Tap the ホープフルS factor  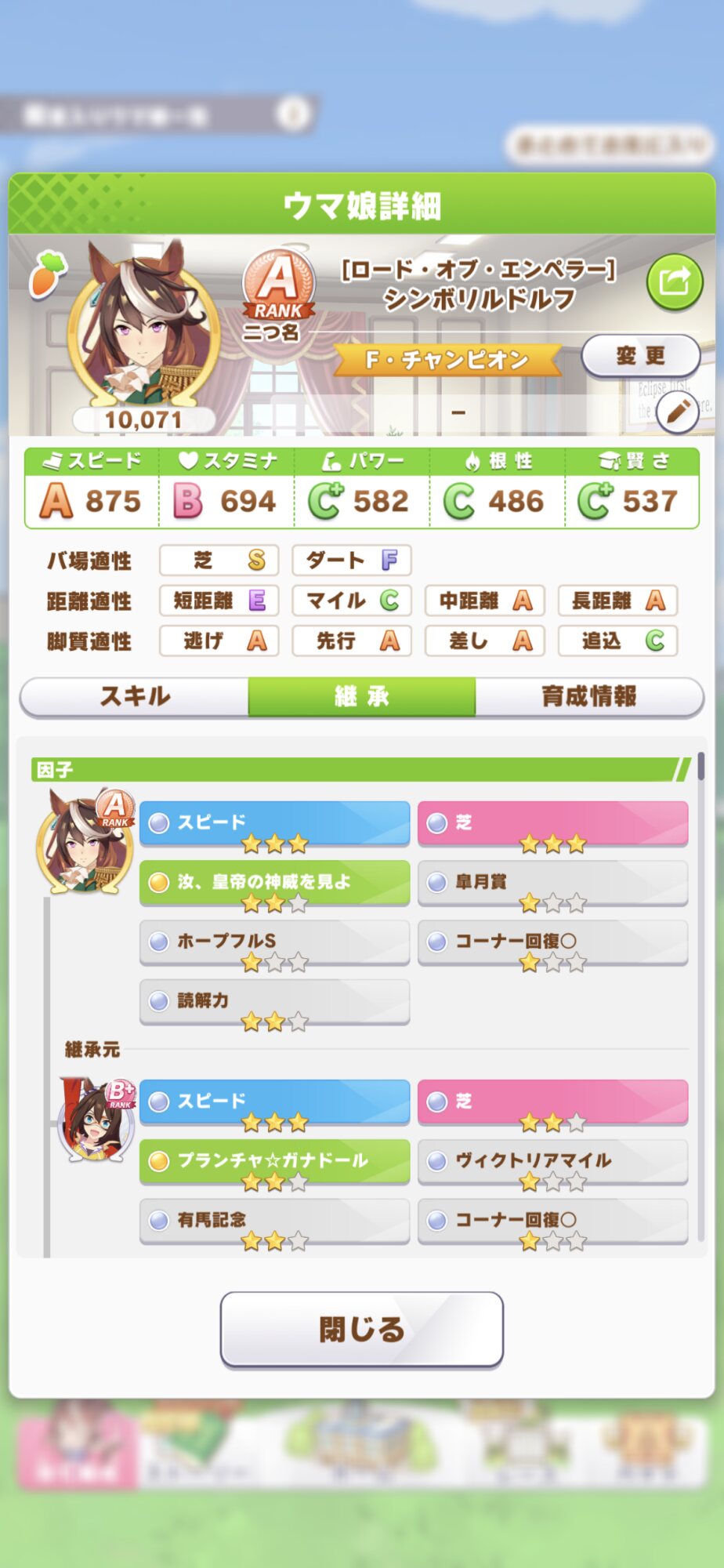pos(275,942)
